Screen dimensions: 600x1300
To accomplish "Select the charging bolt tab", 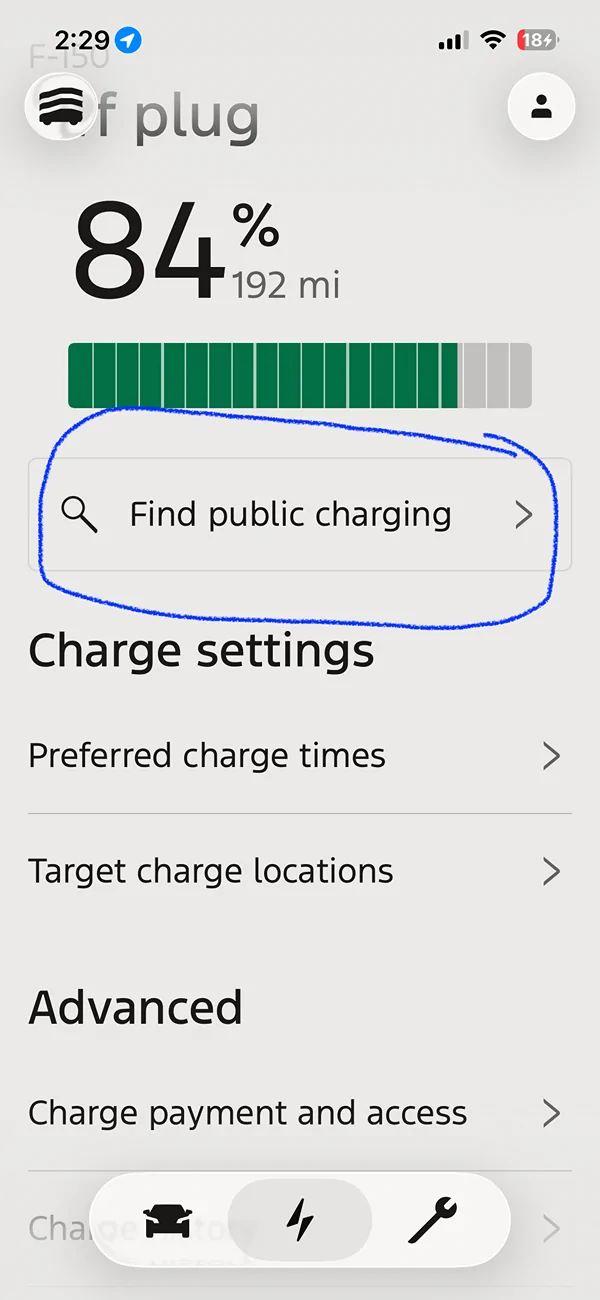I will (300, 1221).
